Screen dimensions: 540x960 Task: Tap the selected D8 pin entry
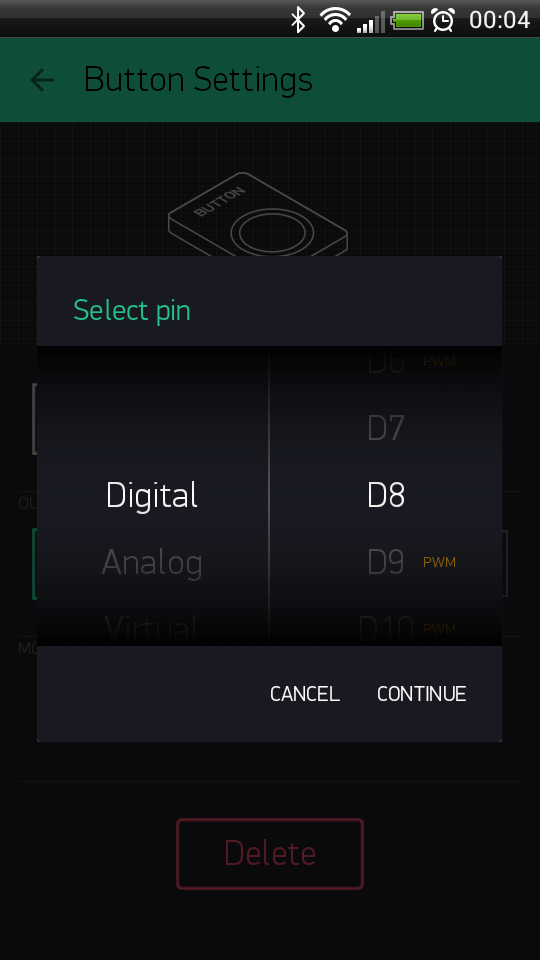(x=386, y=495)
